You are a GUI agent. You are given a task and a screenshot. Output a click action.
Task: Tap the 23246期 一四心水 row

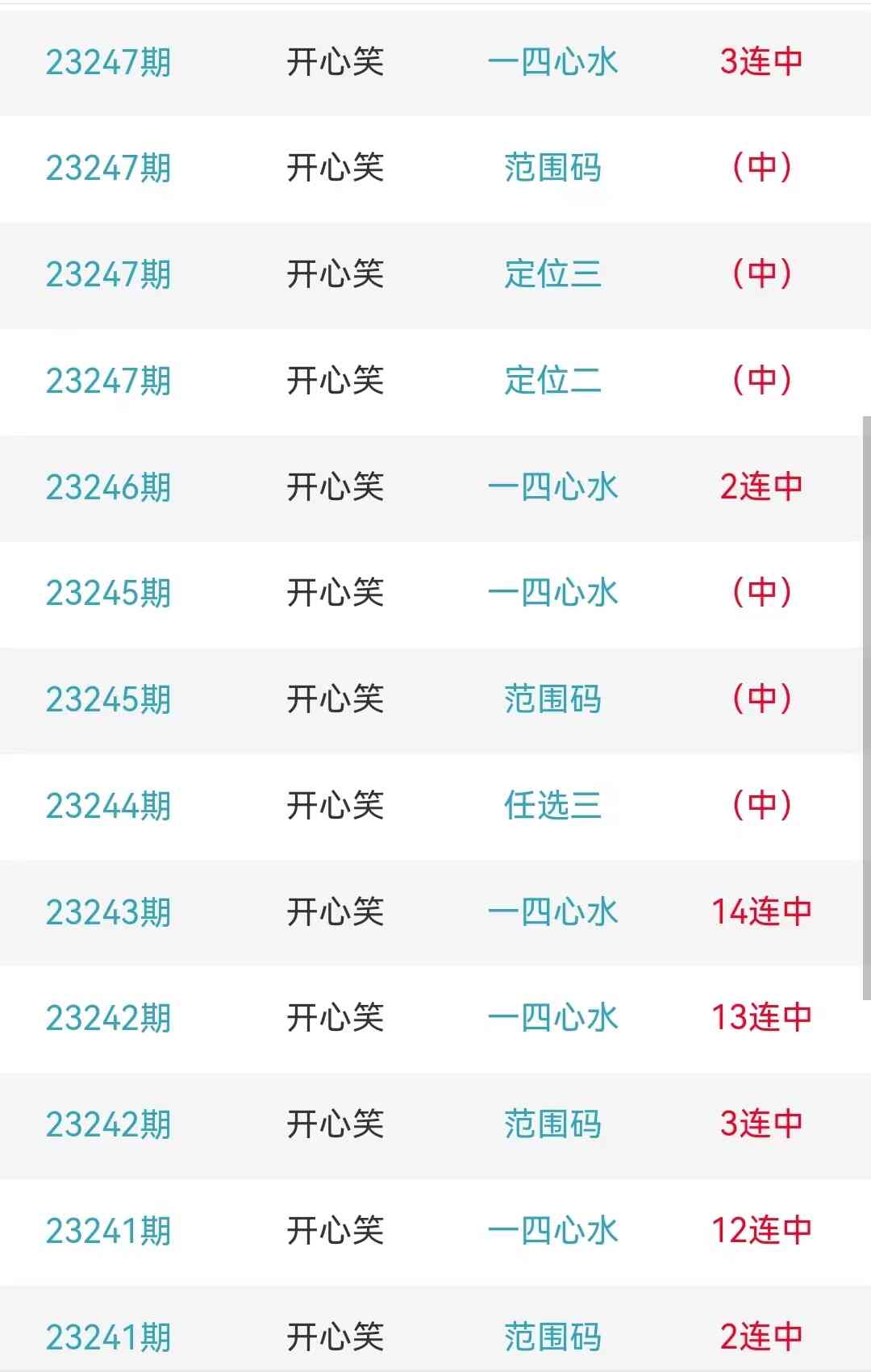(x=552, y=487)
